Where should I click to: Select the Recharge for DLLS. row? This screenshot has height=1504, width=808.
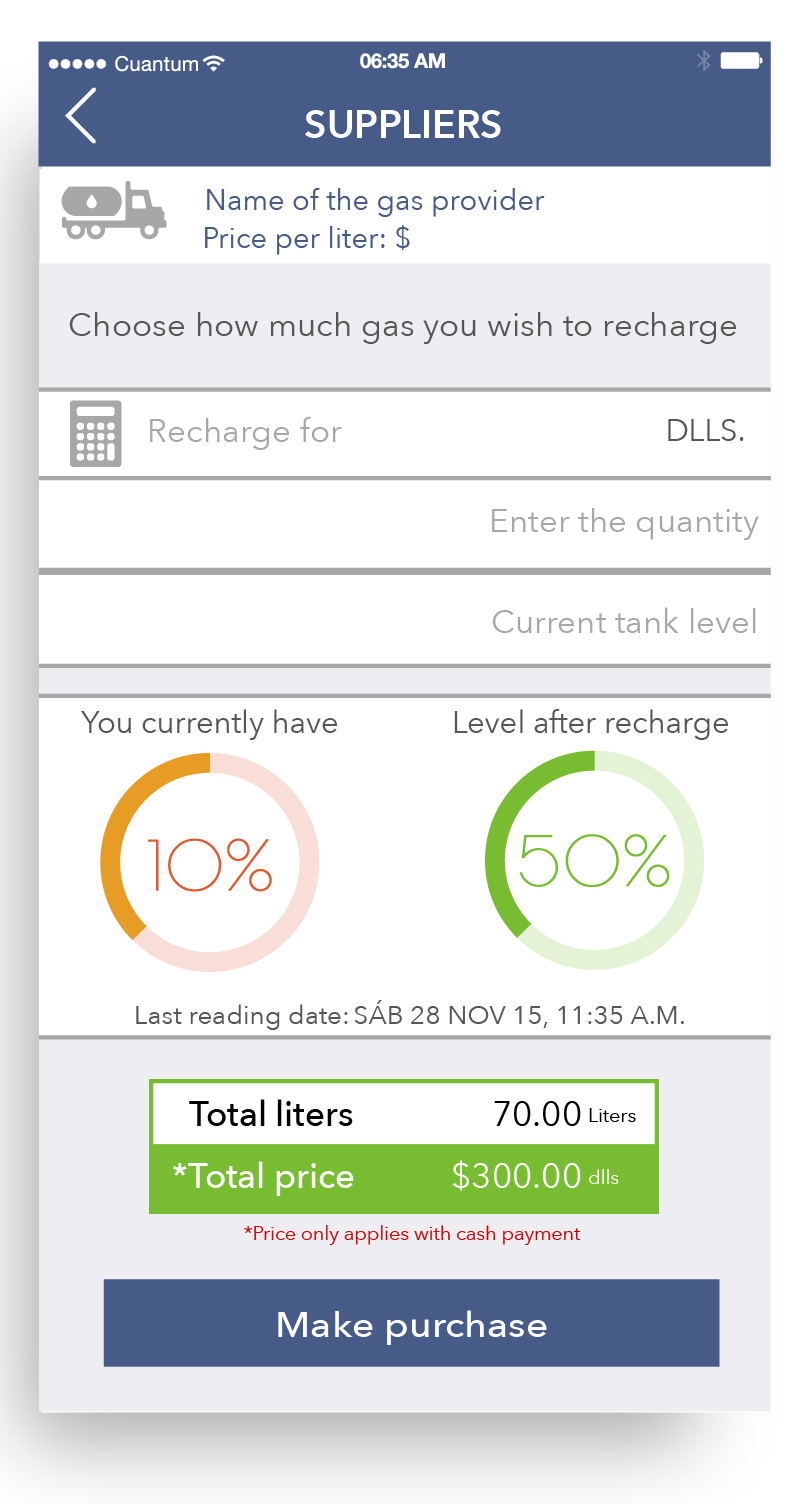pyautogui.click(x=405, y=433)
